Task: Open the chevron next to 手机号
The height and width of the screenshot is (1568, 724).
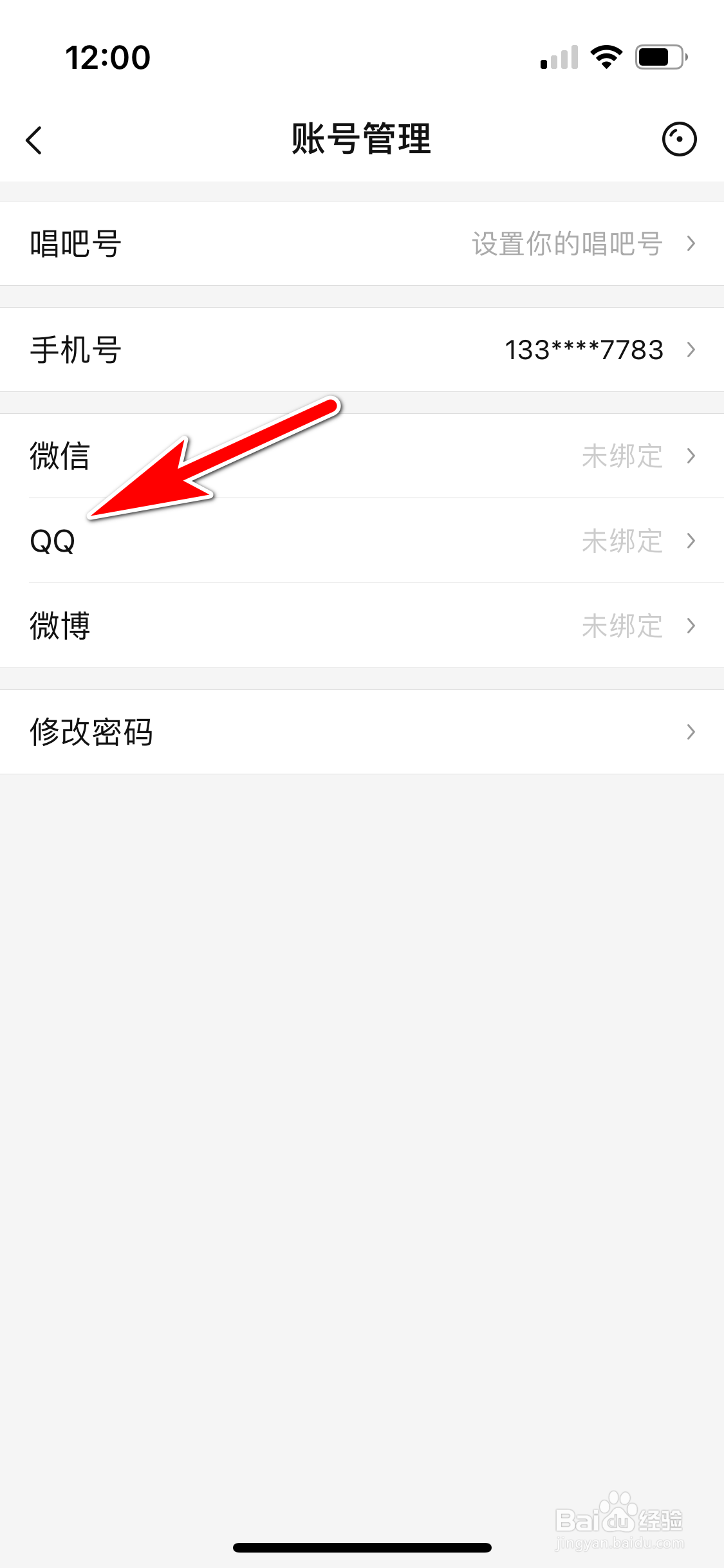Action: click(x=692, y=350)
